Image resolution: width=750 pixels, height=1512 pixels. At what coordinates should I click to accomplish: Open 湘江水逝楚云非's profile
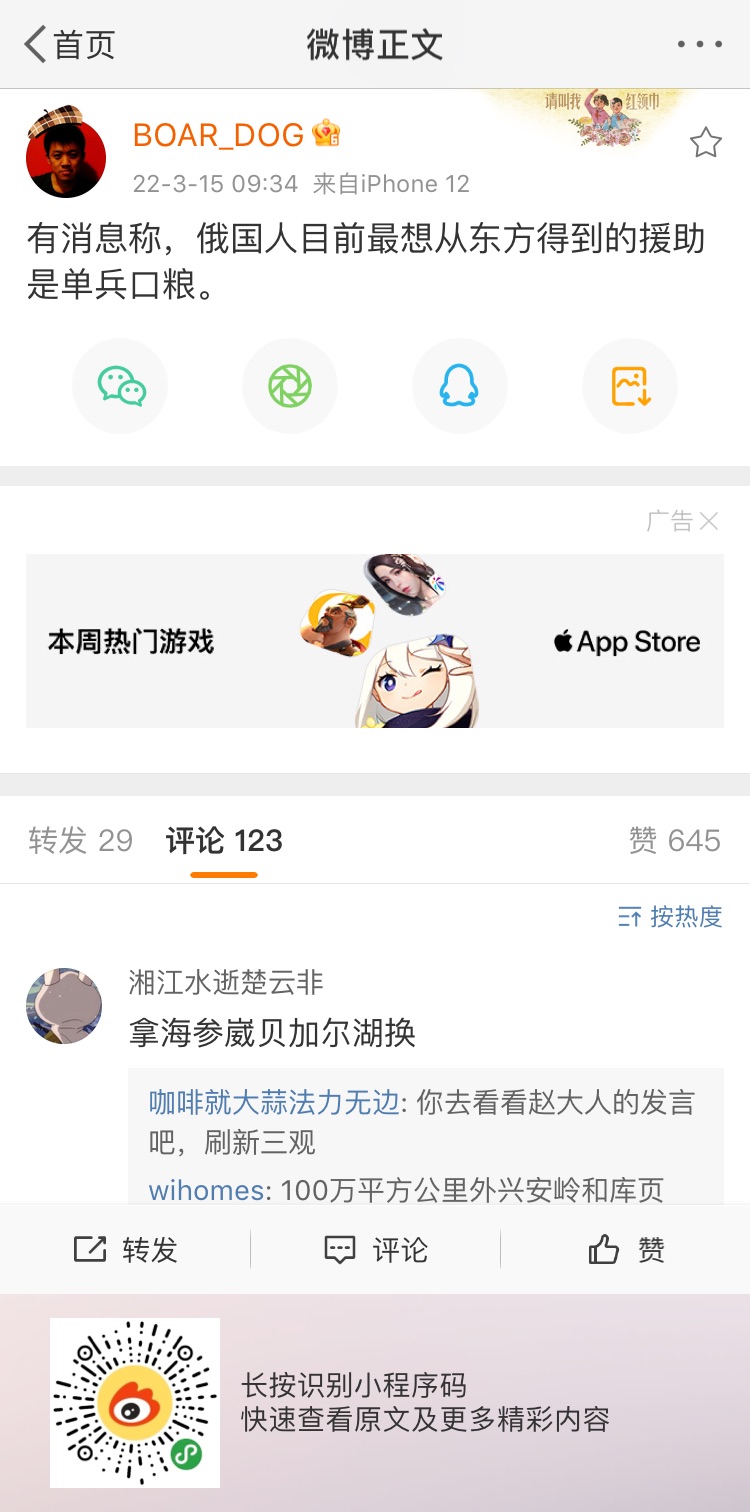coord(64,1005)
